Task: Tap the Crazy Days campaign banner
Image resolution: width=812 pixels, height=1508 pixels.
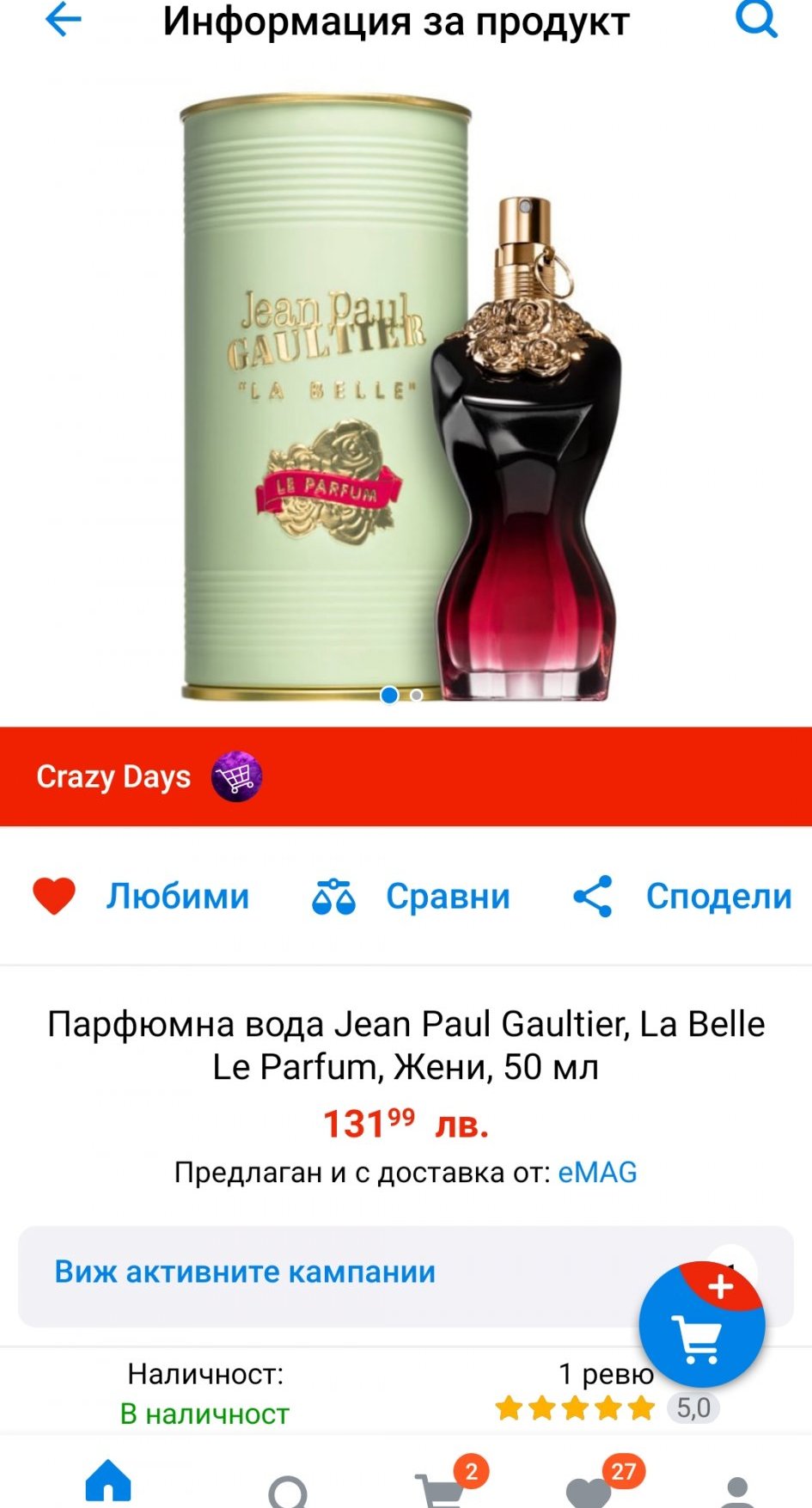Action: 406,776
